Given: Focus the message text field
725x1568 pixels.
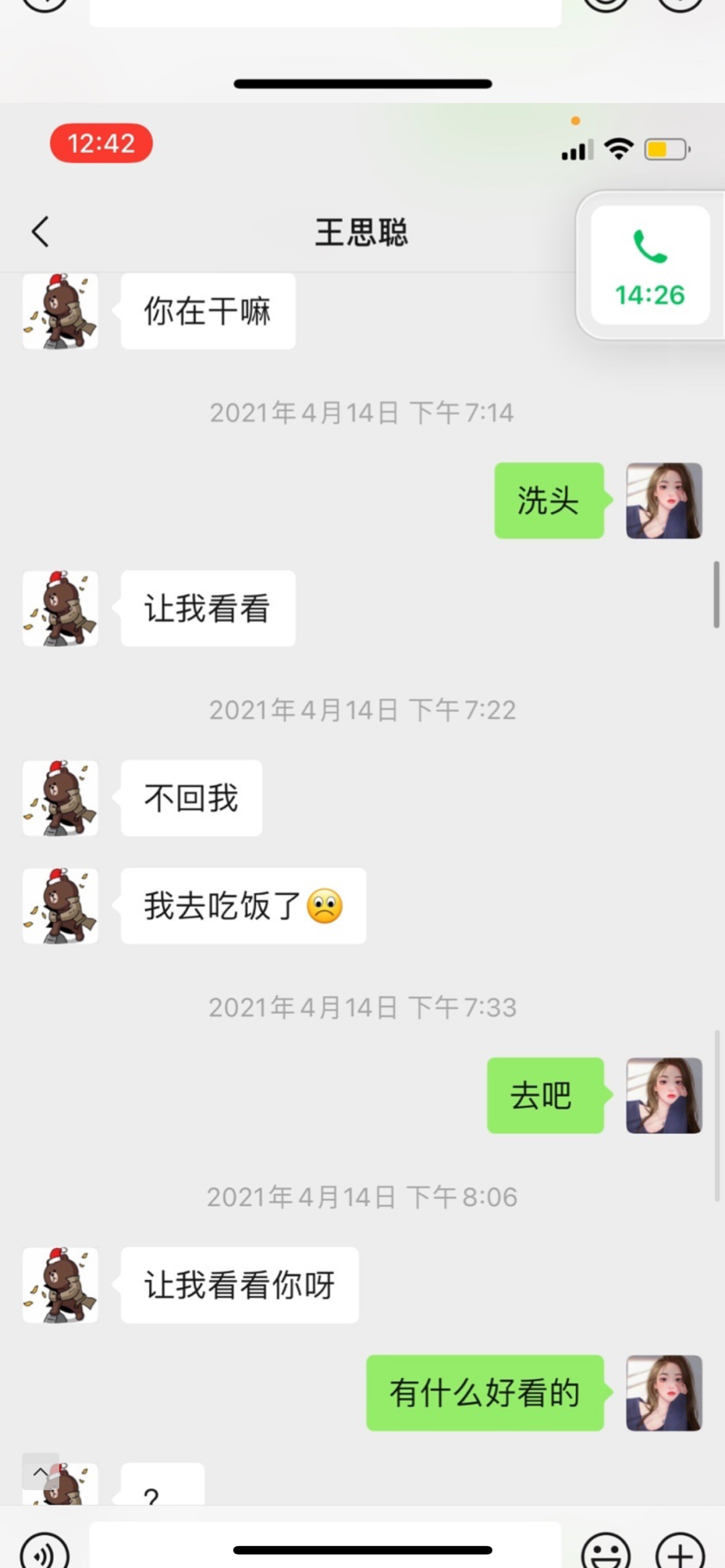Looking at the screenshot, I should pos(325,1543).
